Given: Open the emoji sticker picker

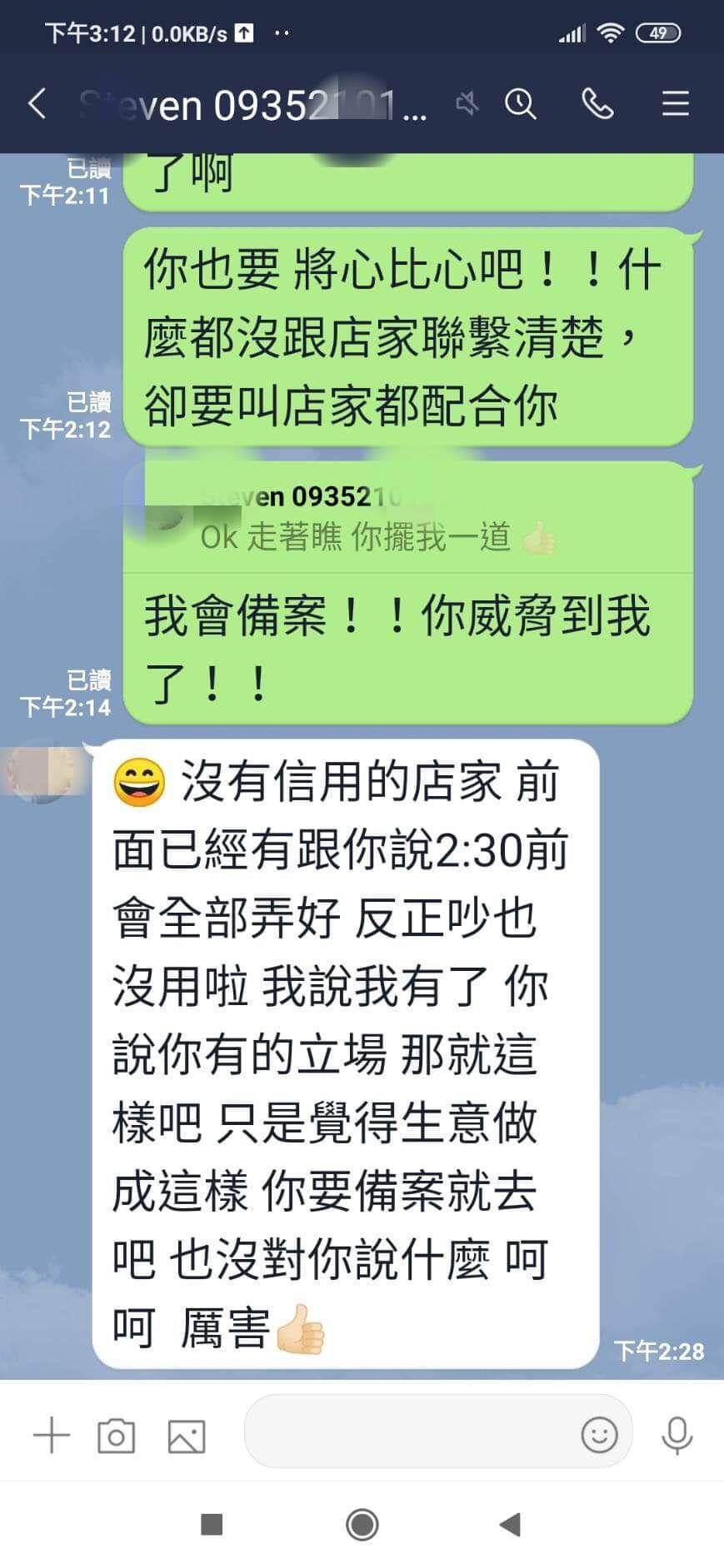Looking at the screenshot, I should [599, 1434].
